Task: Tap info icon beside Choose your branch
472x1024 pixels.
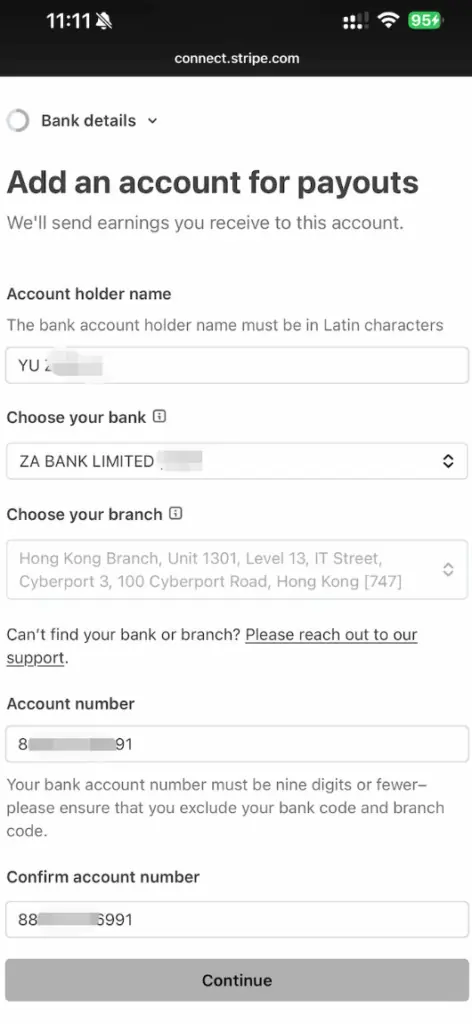Action: [x=176, y=514]
